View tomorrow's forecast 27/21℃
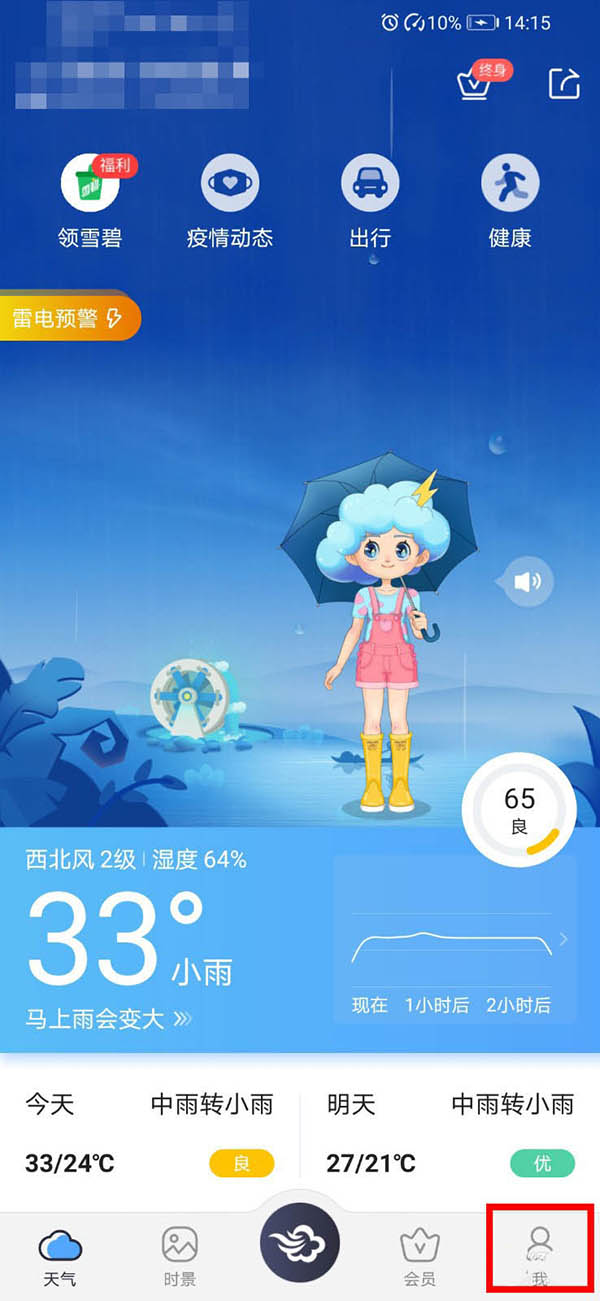This screenshot has height=1301, width=600. pyautogui.click(x=450, y=1133)
